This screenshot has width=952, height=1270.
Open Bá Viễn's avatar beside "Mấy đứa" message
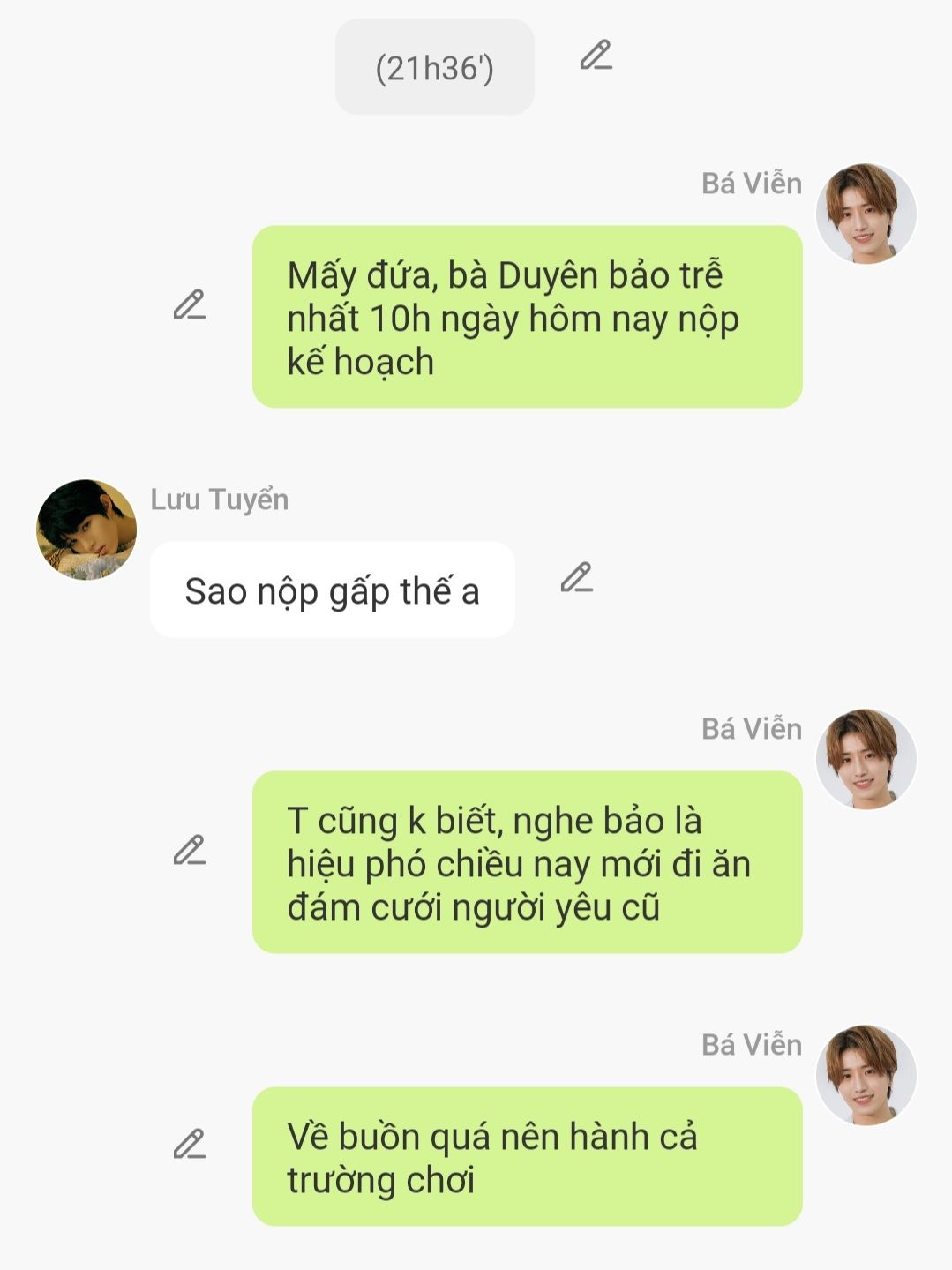pos(866,214)
